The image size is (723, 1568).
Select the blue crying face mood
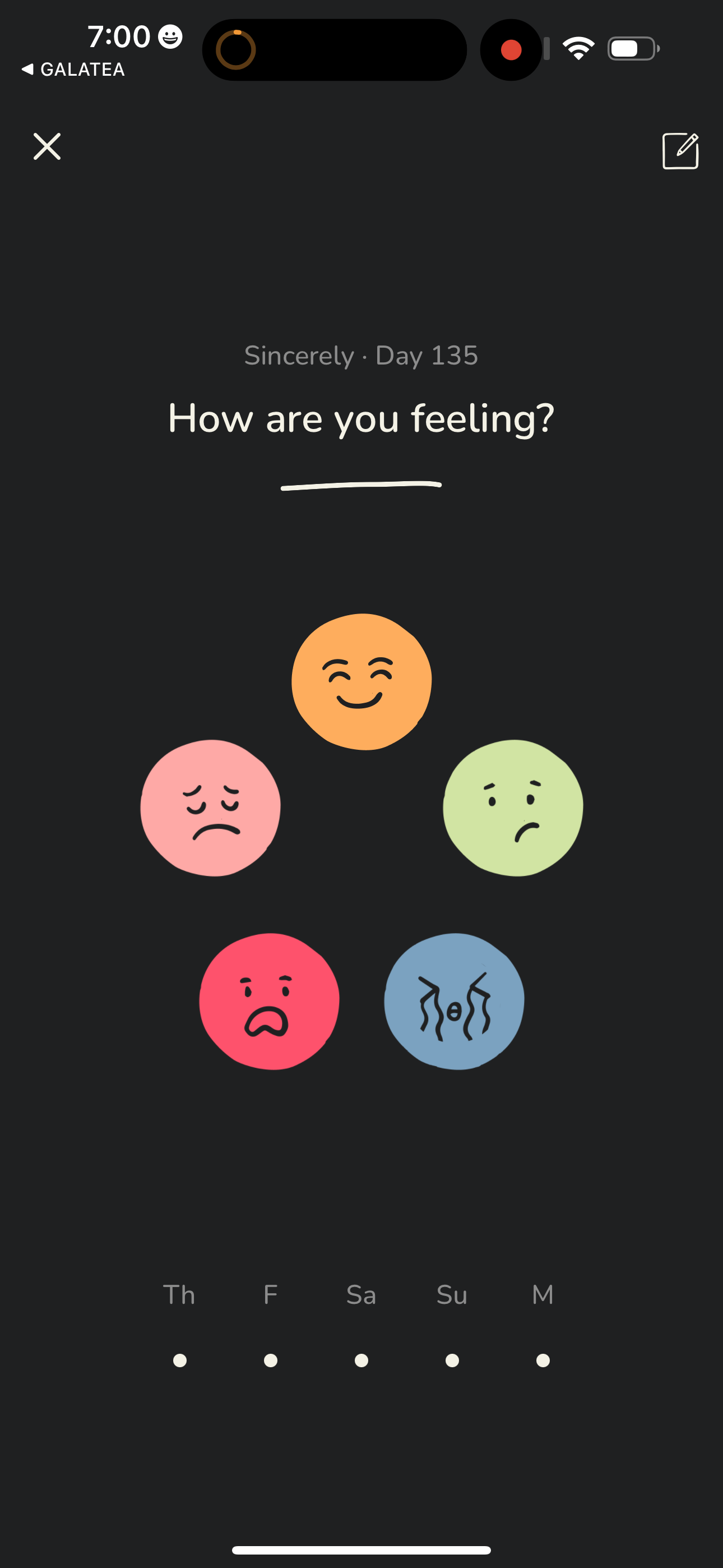tap(453, 999)
